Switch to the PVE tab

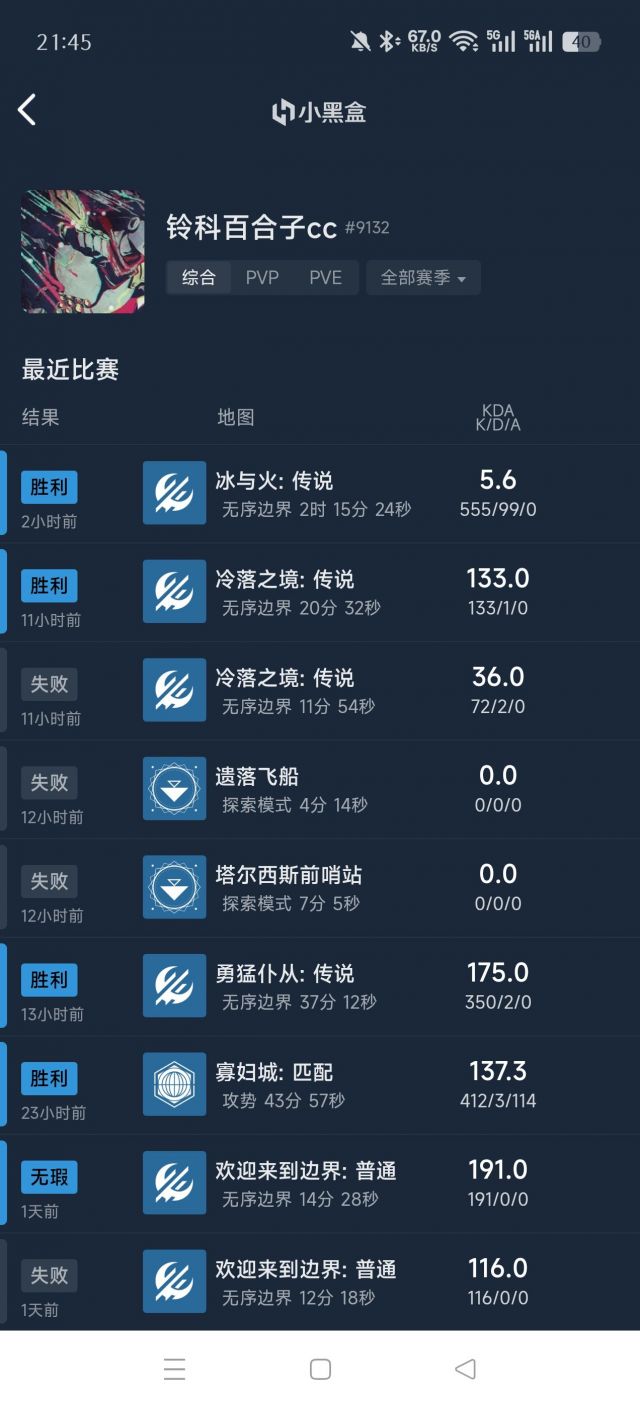325,278
